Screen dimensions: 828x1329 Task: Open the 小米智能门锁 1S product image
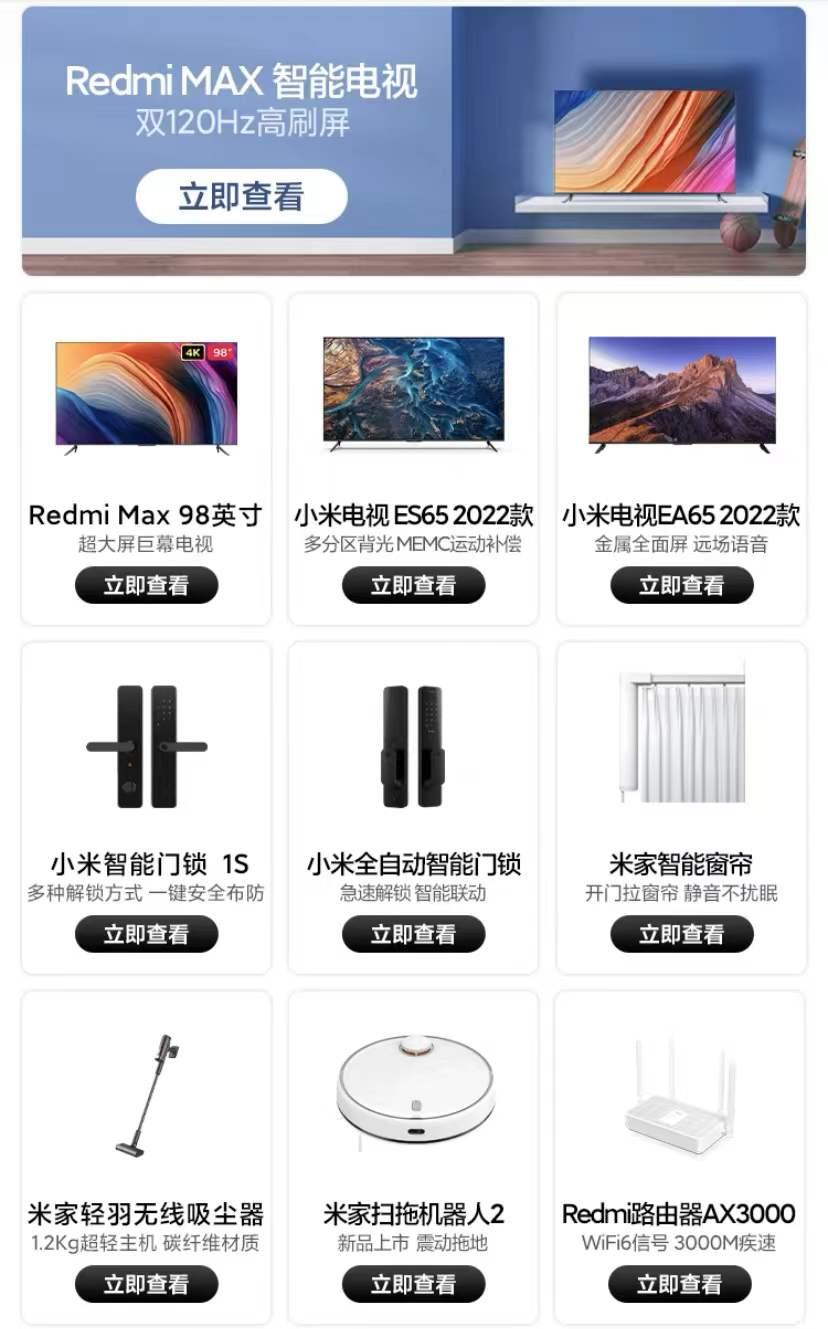coord(146,745)
